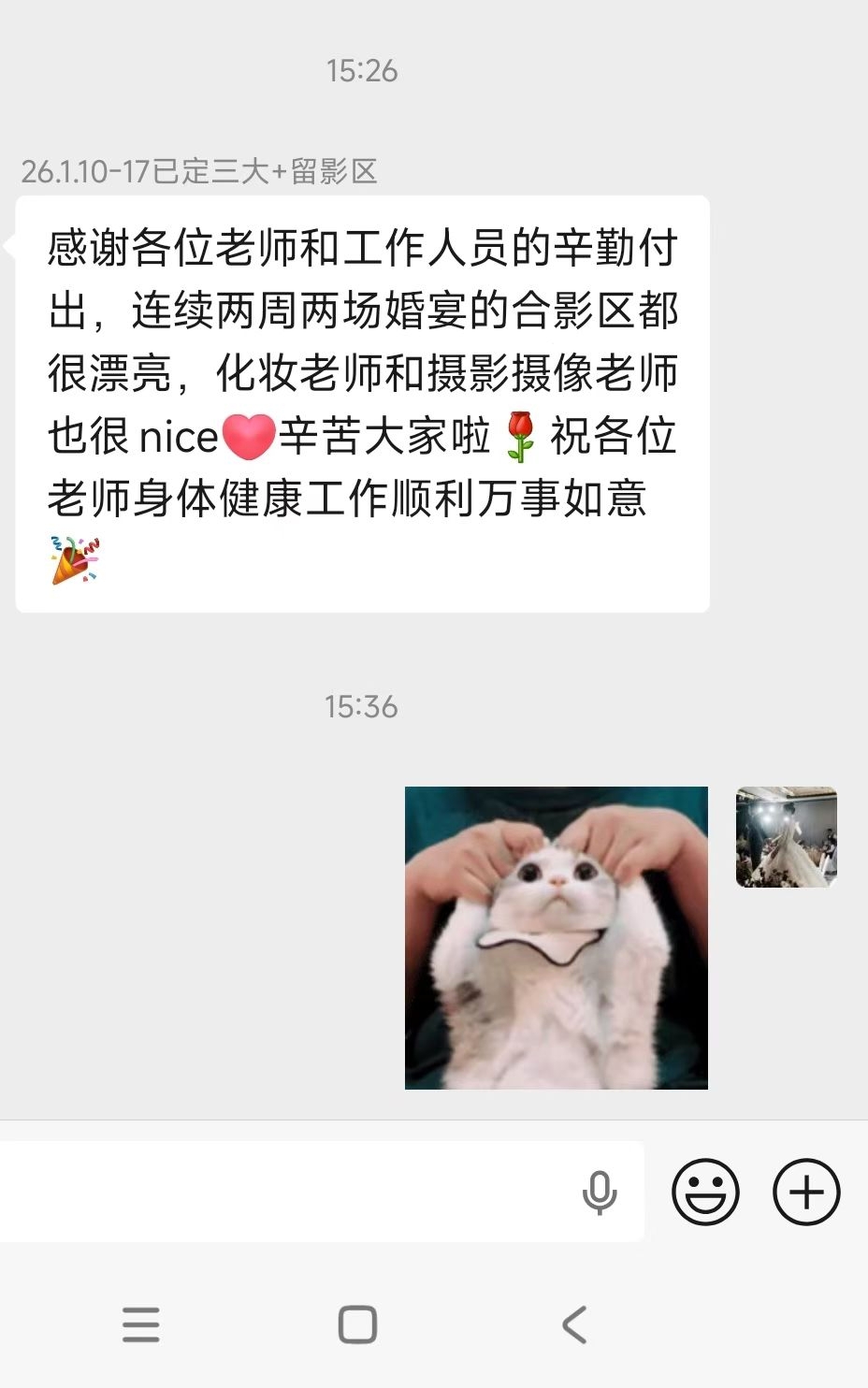Tap the message input field
The height and width of the screenshot is (1388, 868).
(281, 1192)
